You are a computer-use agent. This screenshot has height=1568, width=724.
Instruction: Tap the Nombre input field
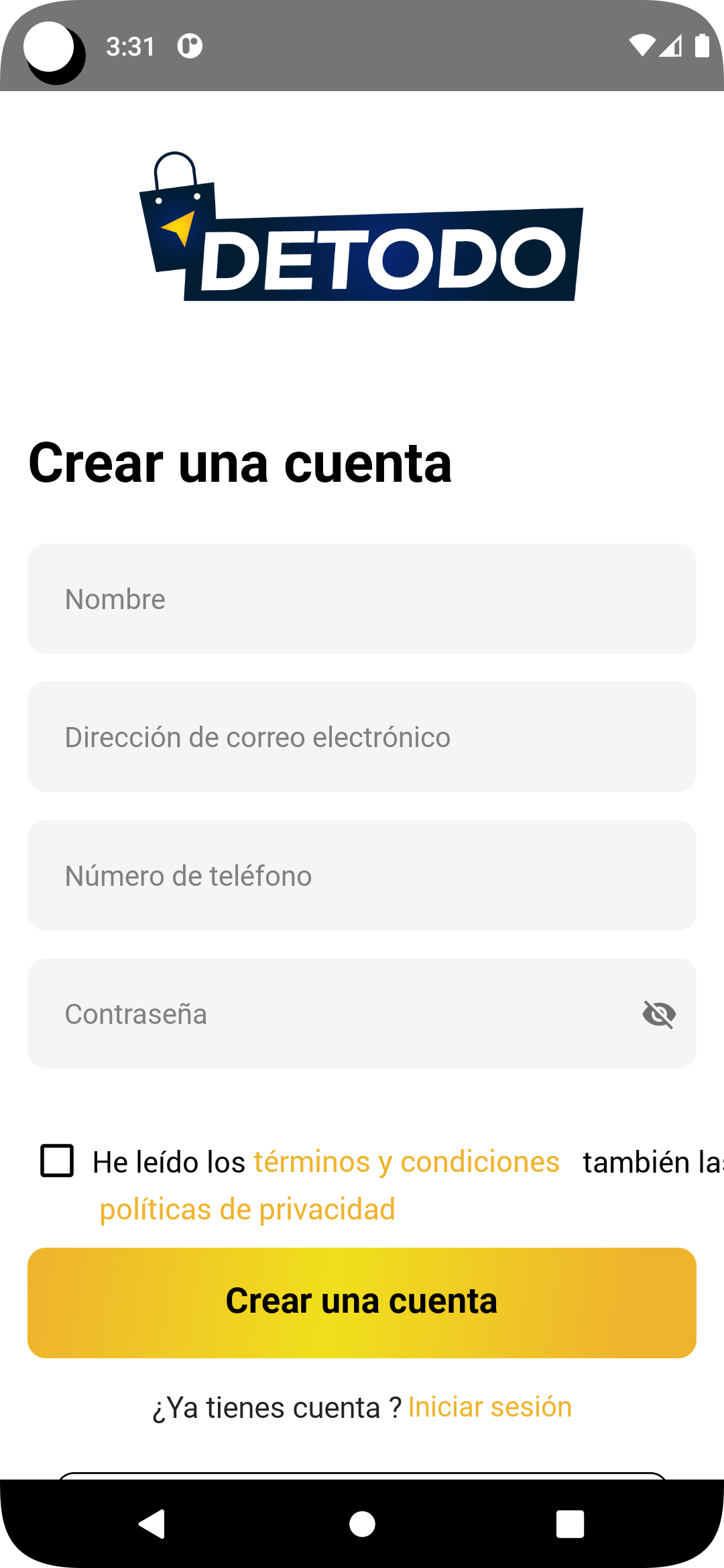pyautogui.click(x=362, y=598)
